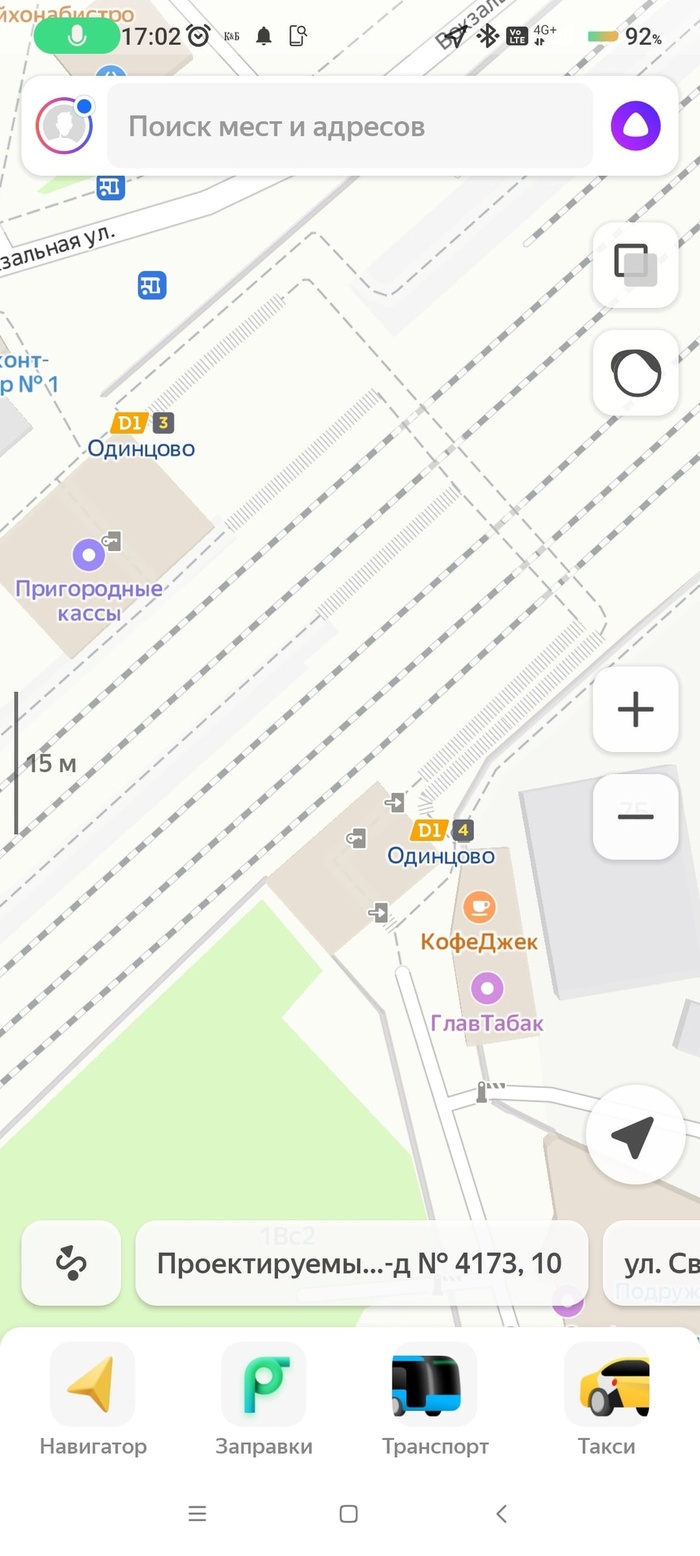Screen dimensions: 700x1556
Task: Zoom out on the map
Action: [636, 816]
